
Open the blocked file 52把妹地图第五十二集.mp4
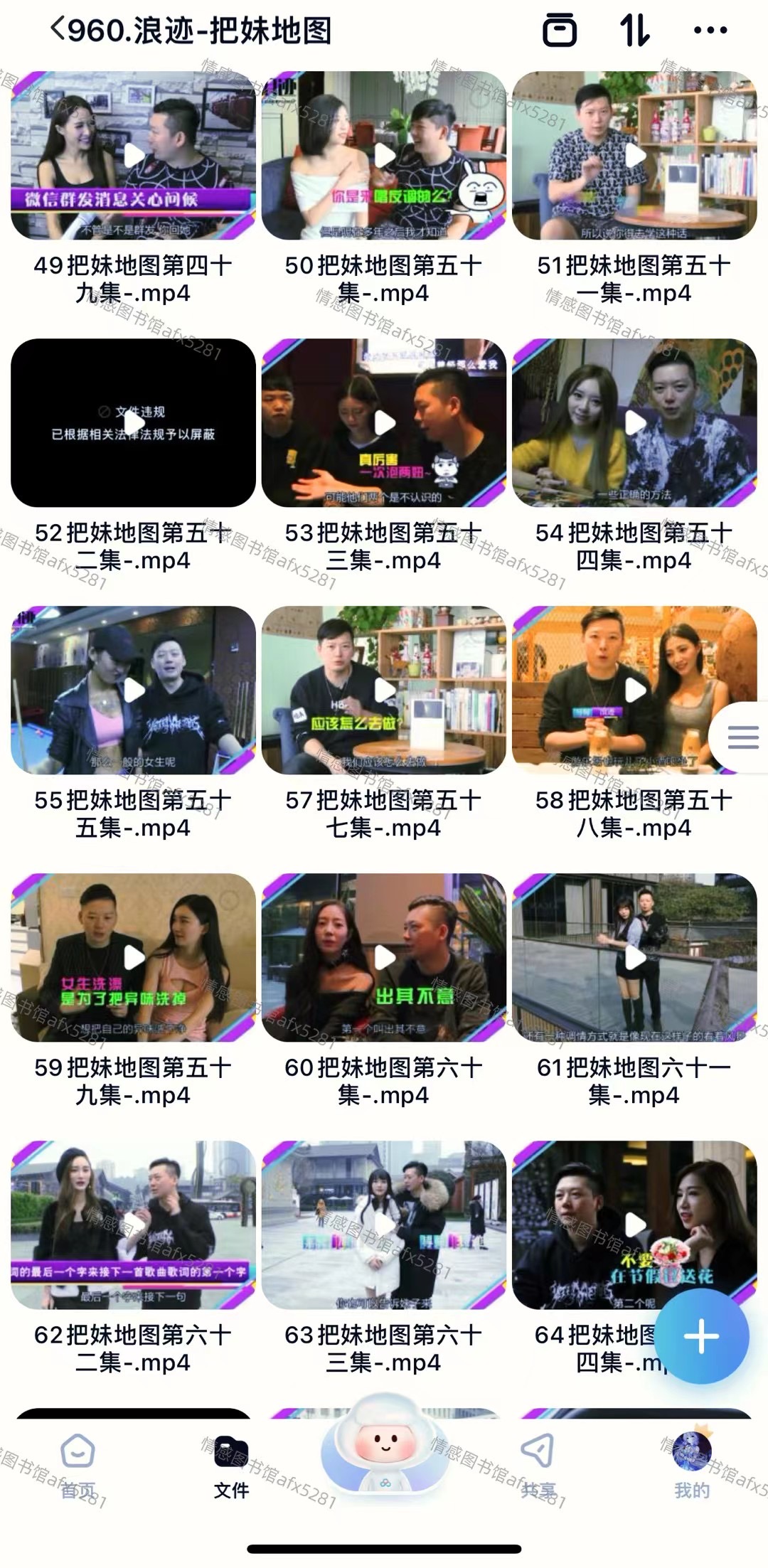(x=133, y=422)
